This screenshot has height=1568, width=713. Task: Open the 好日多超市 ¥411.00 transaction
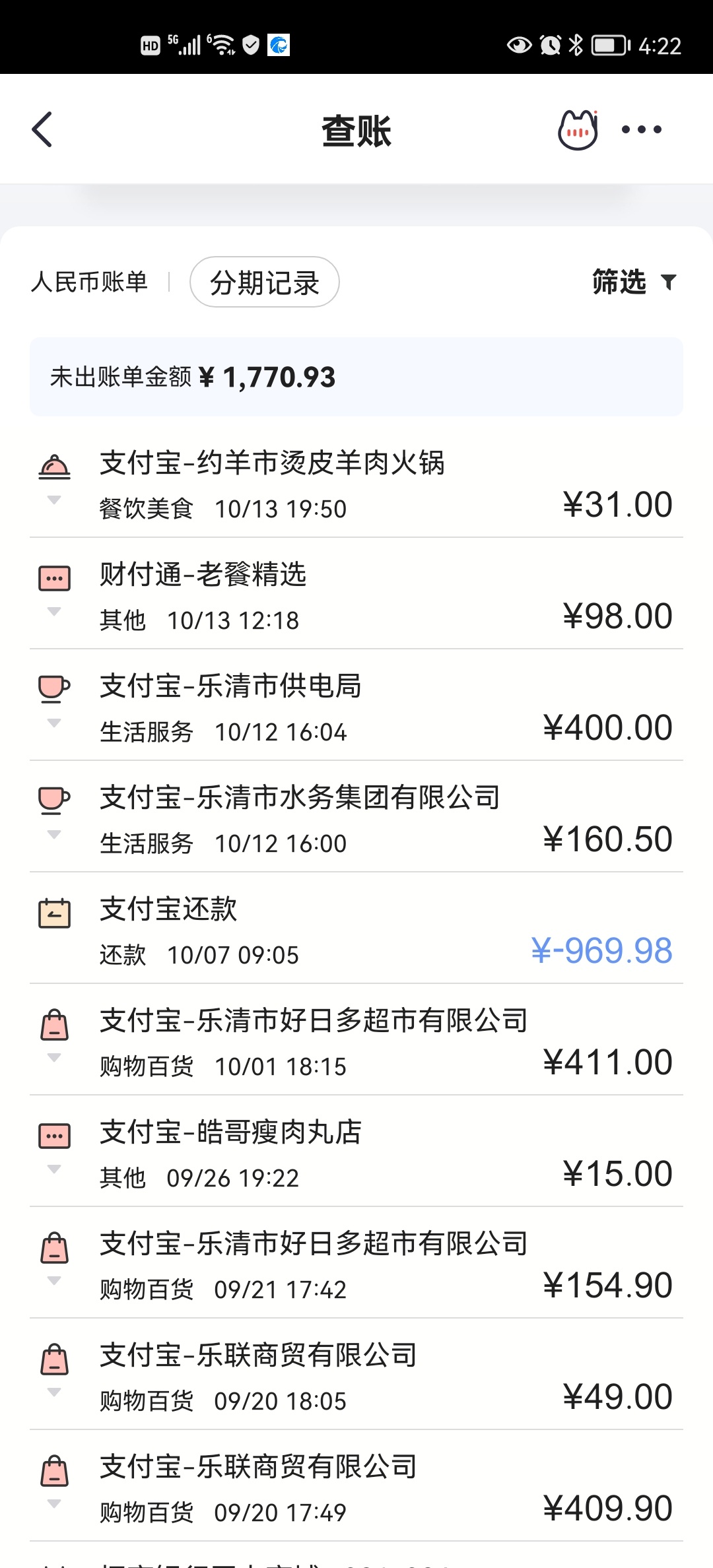[356, 1040]
